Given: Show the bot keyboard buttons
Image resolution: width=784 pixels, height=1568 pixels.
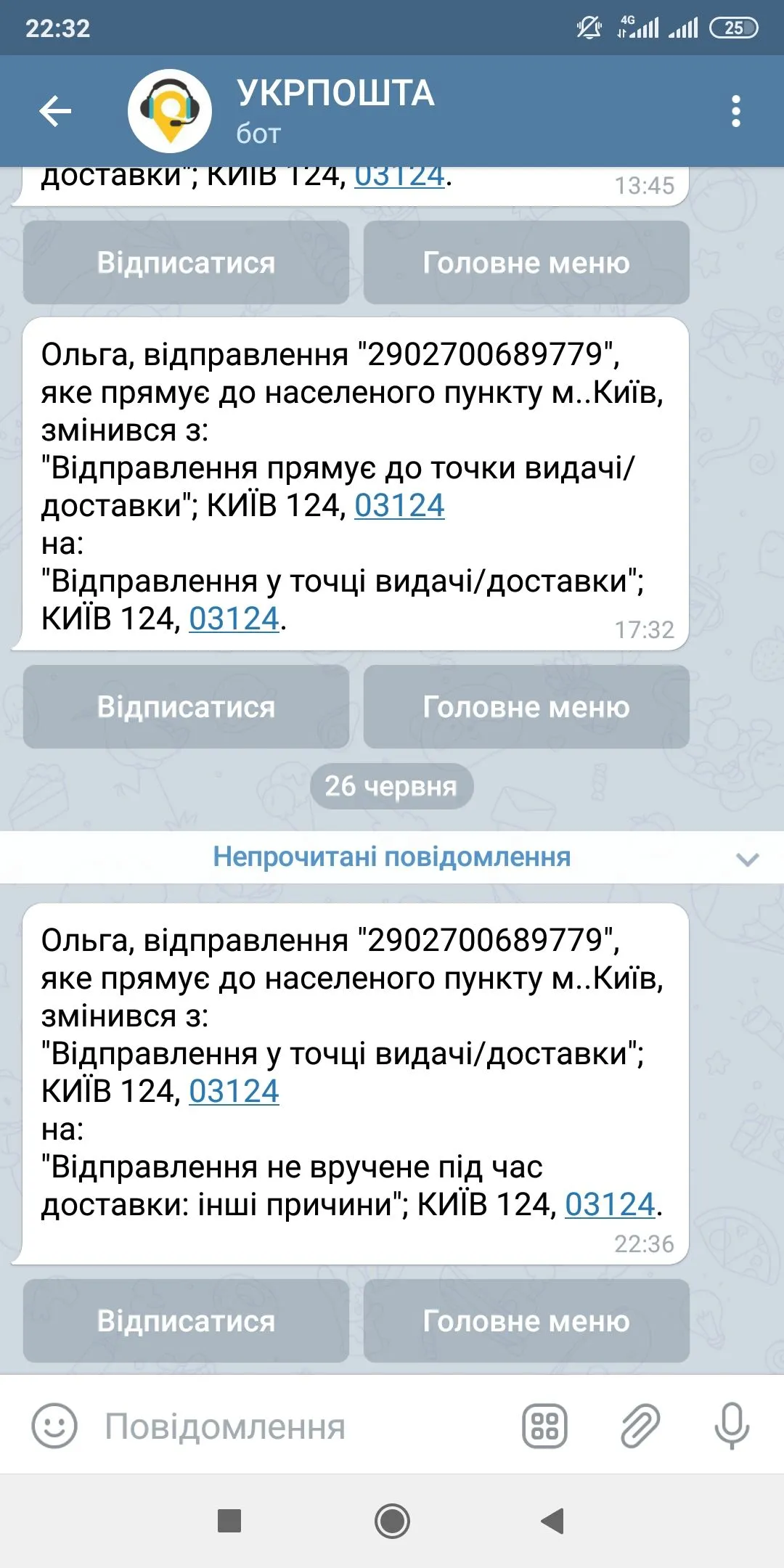Looking at the screenshot, I should click(544, 1426).
